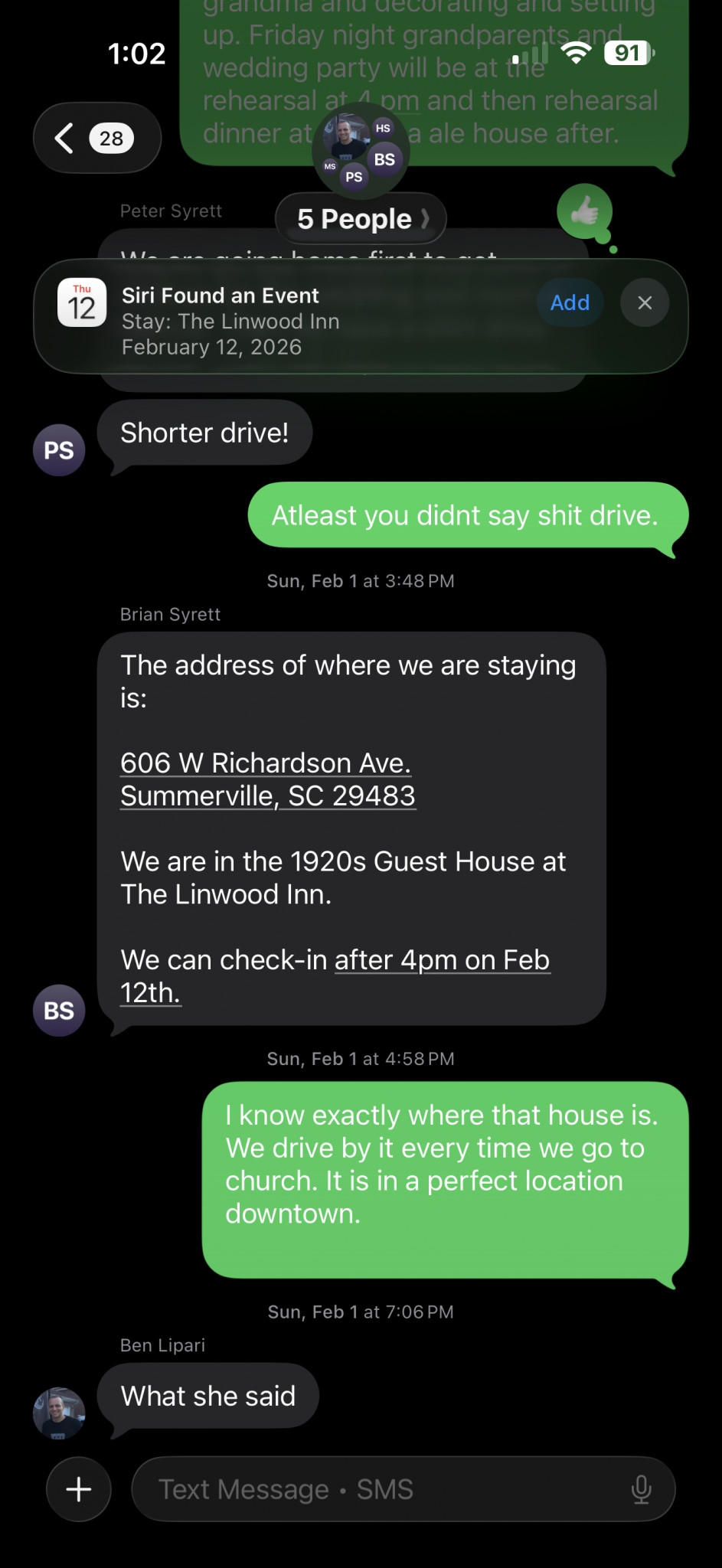
Task: Dismiss the Siri Found an Event banner
Action: (645, 302)
